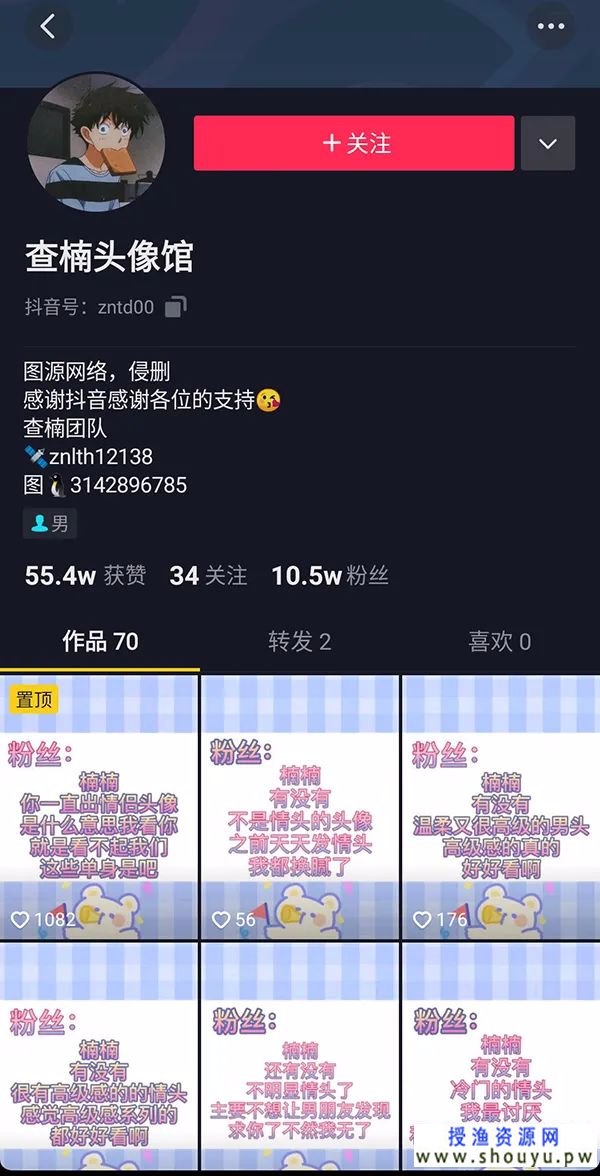The image size is (600, 1176).
Task: Select the 作品 70 tab
Action: (100, 641)
